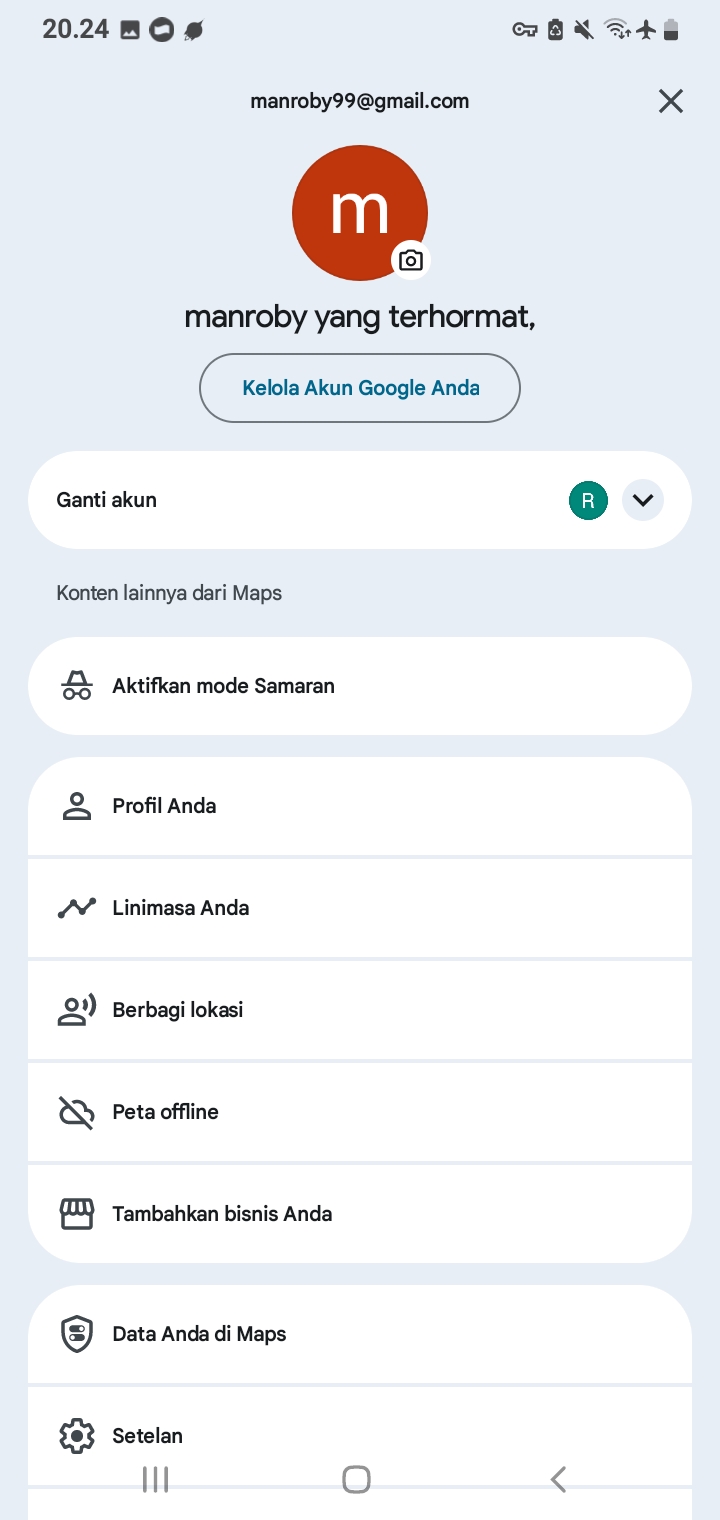Go to the home screen

(x=356, y=1479)
